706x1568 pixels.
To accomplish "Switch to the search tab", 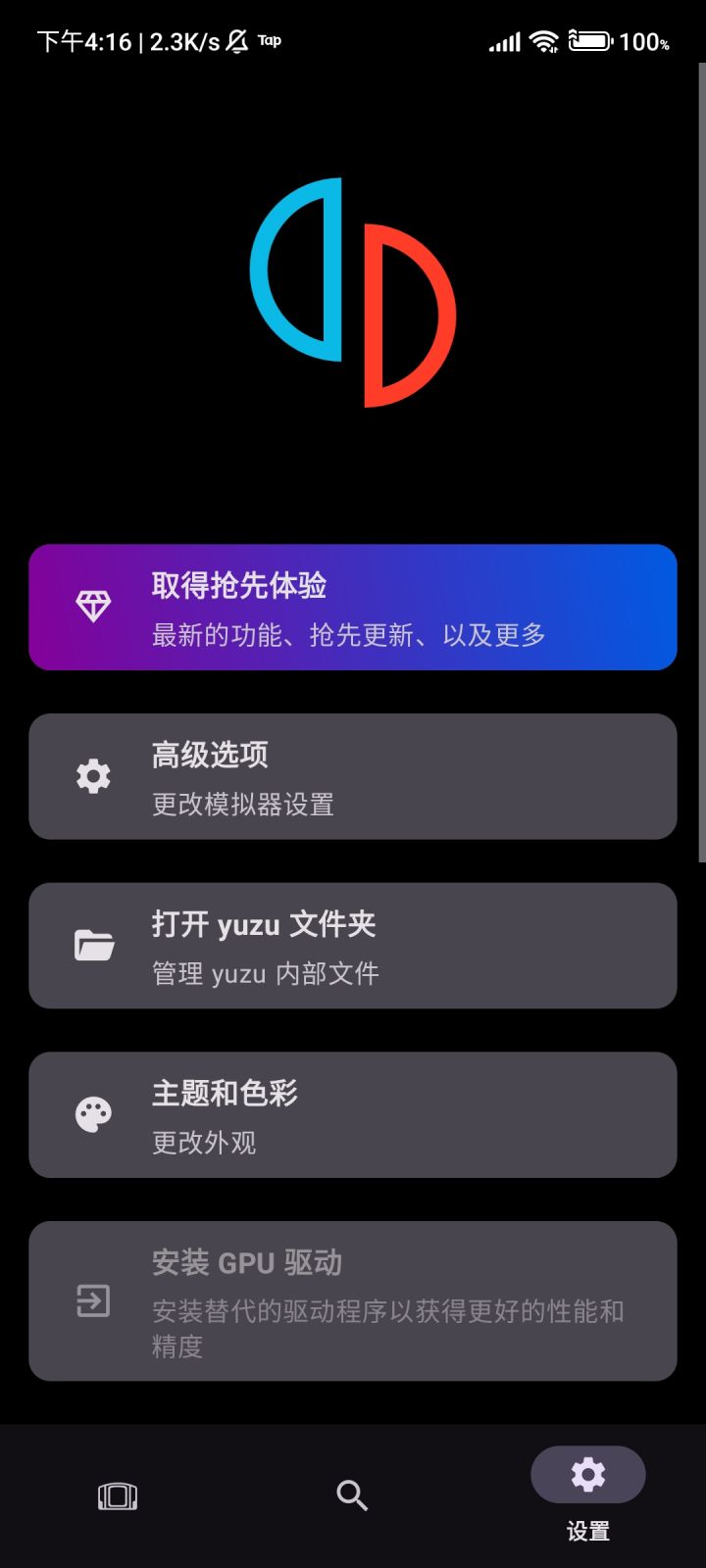I will pos(353,1495).
